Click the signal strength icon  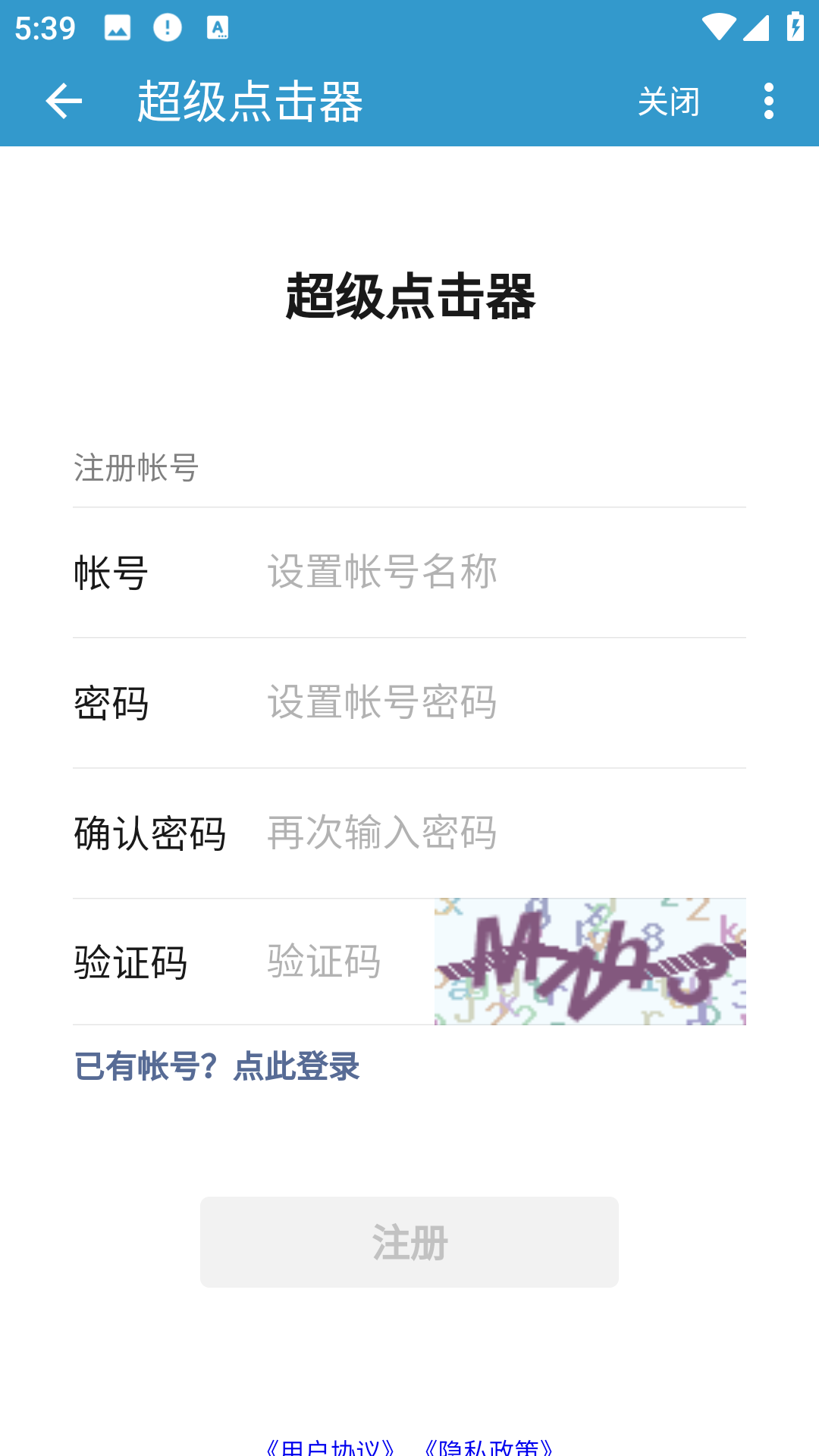755,29
